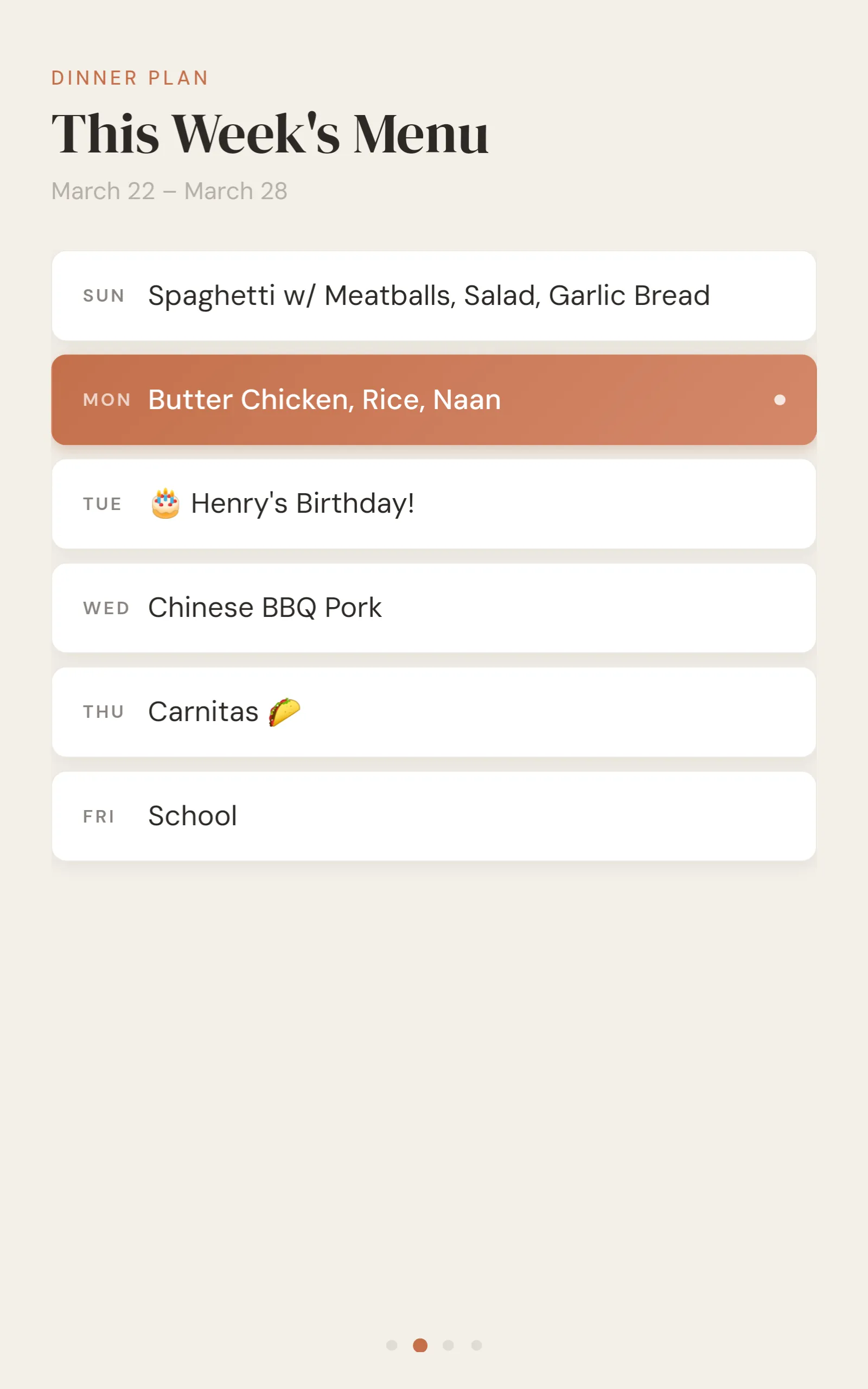This screenshot has height=1389, width=868.
Task: Click the FRI day label
Action: [99, 815]
